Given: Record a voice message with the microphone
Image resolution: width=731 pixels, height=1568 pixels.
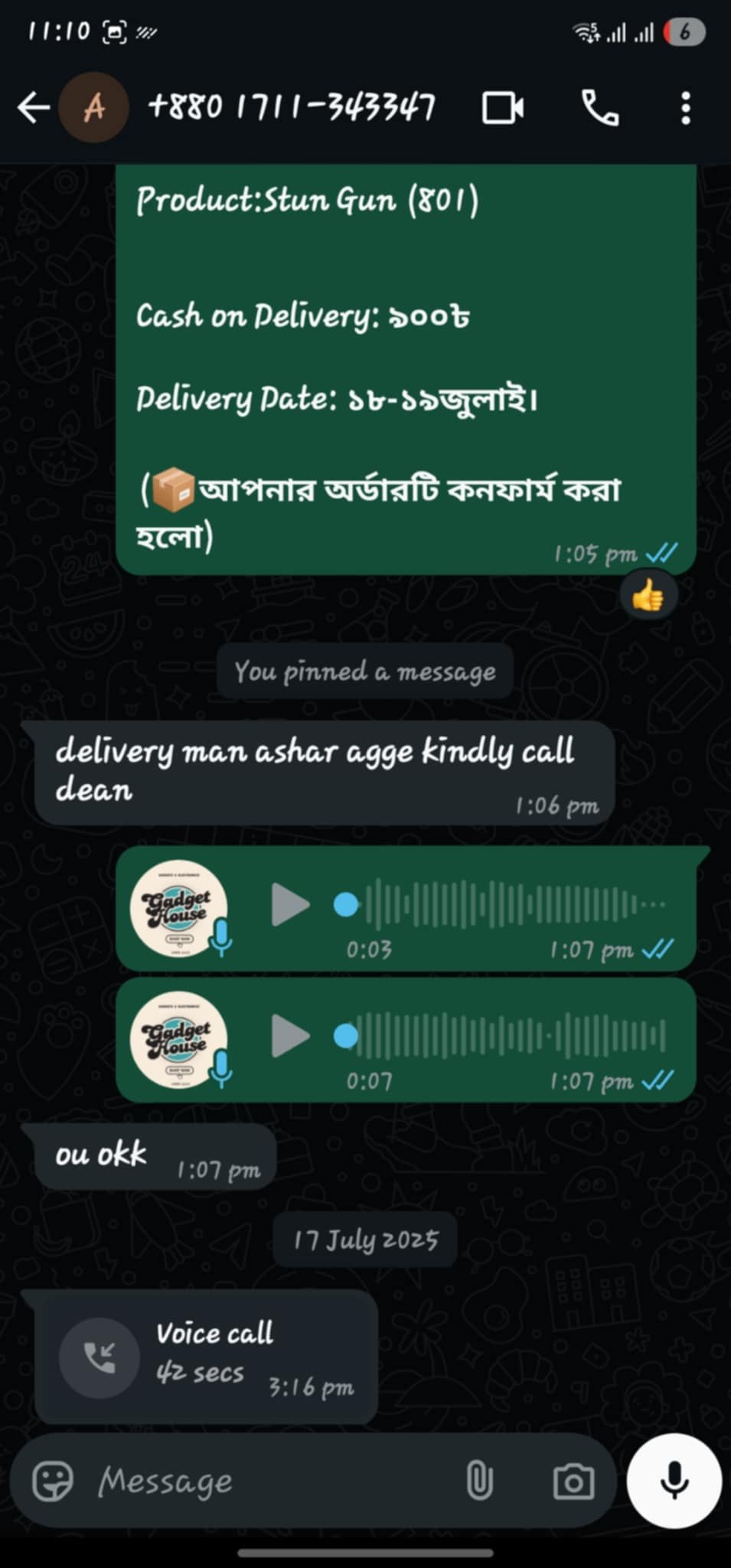Looking at the screenshot, I should [x=674, y=1480].
